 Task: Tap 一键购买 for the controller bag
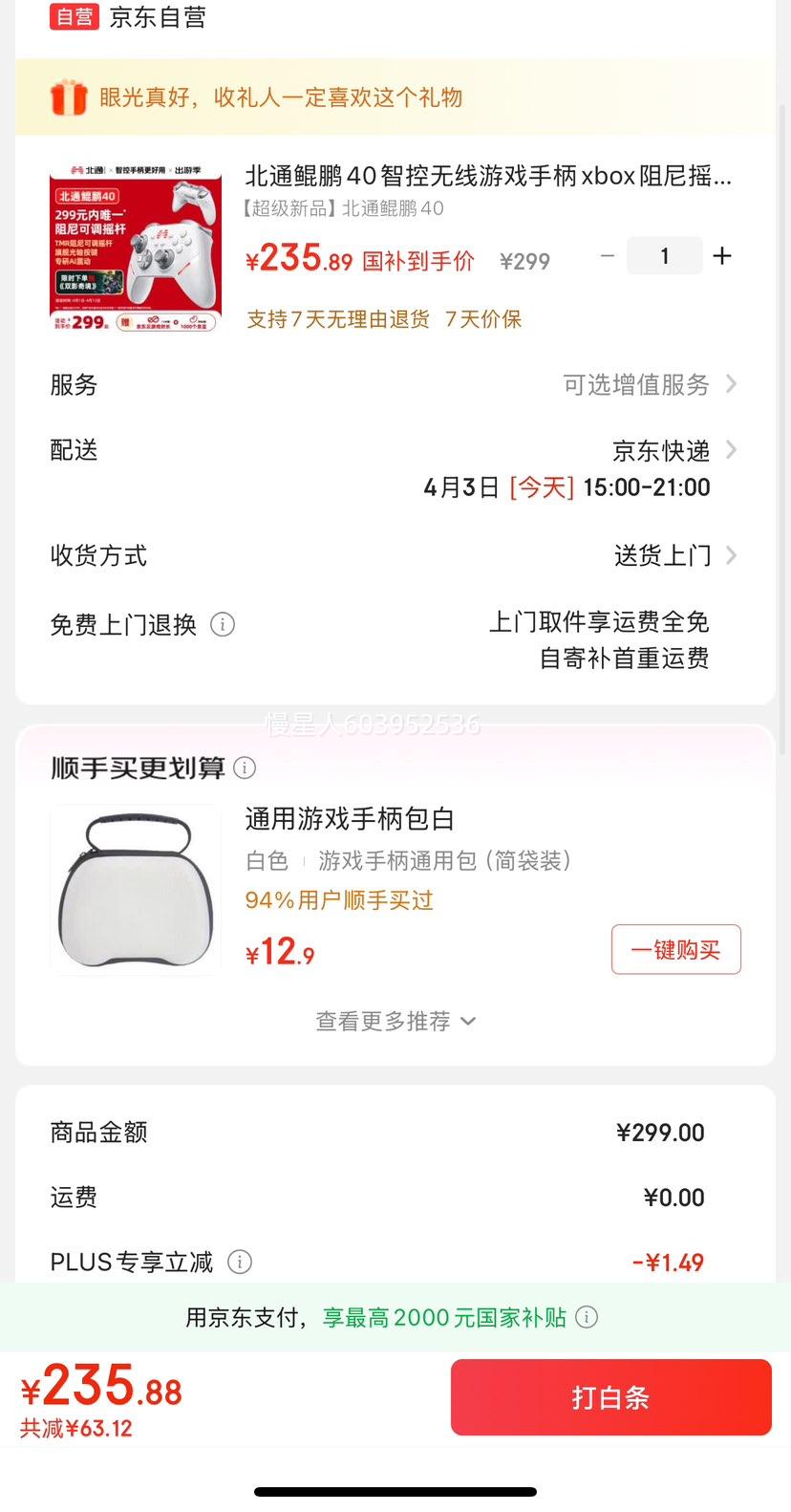(x=675, y=949)
